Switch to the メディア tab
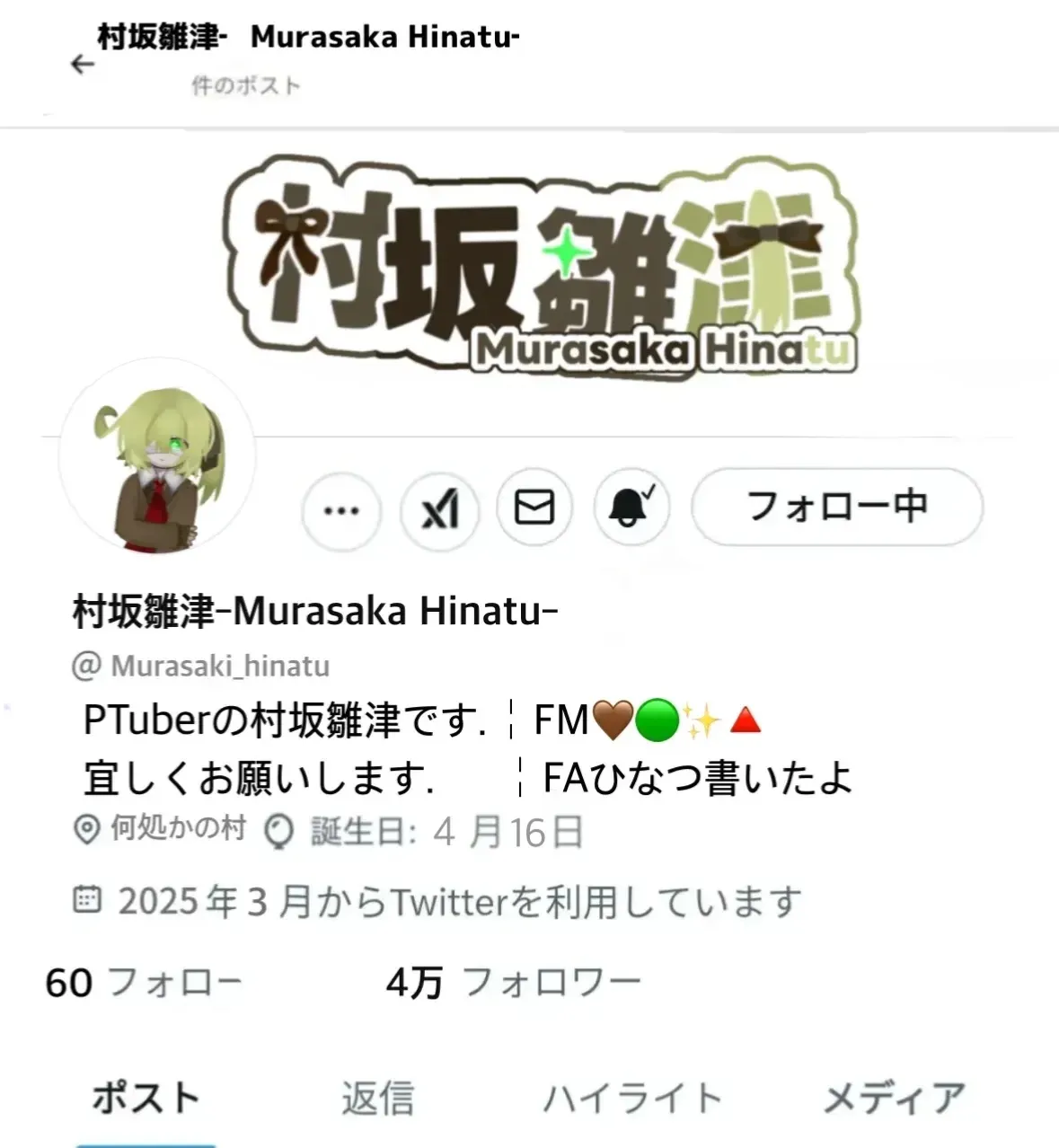 coord(894,1098)
